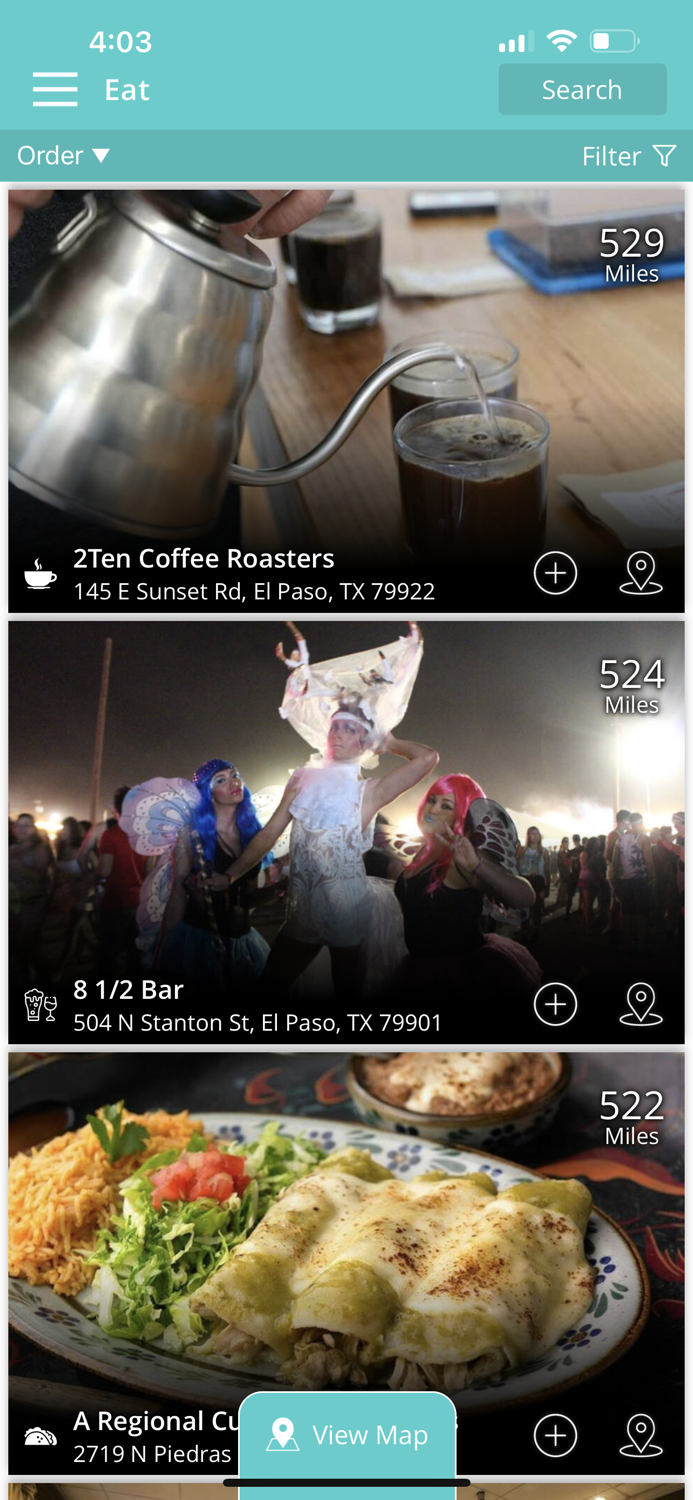Show the N Piedras restaurant map pin
693x1500 pixels.
click(x=641, y=1436)
